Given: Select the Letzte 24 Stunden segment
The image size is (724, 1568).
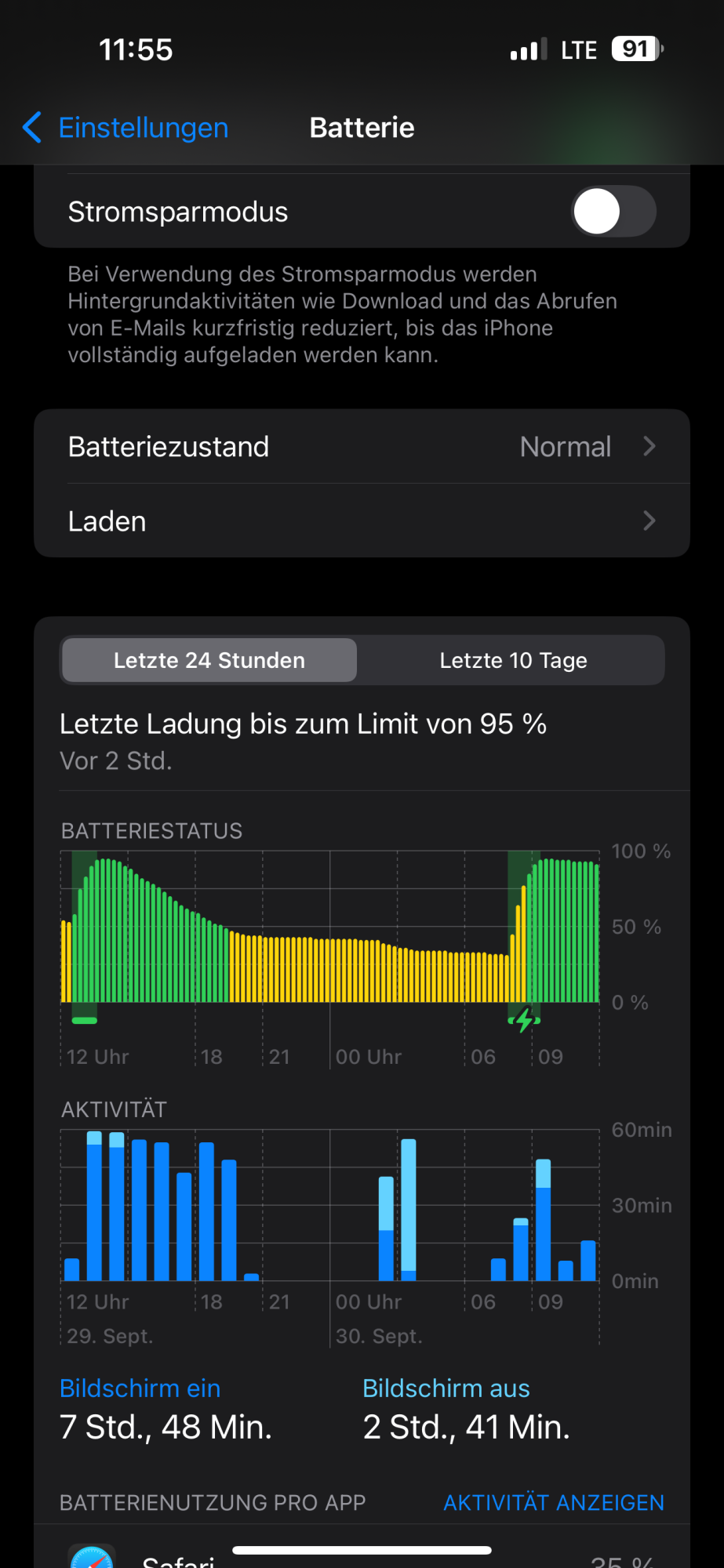Looking at the screenshot, I should [x=209, y=660].
